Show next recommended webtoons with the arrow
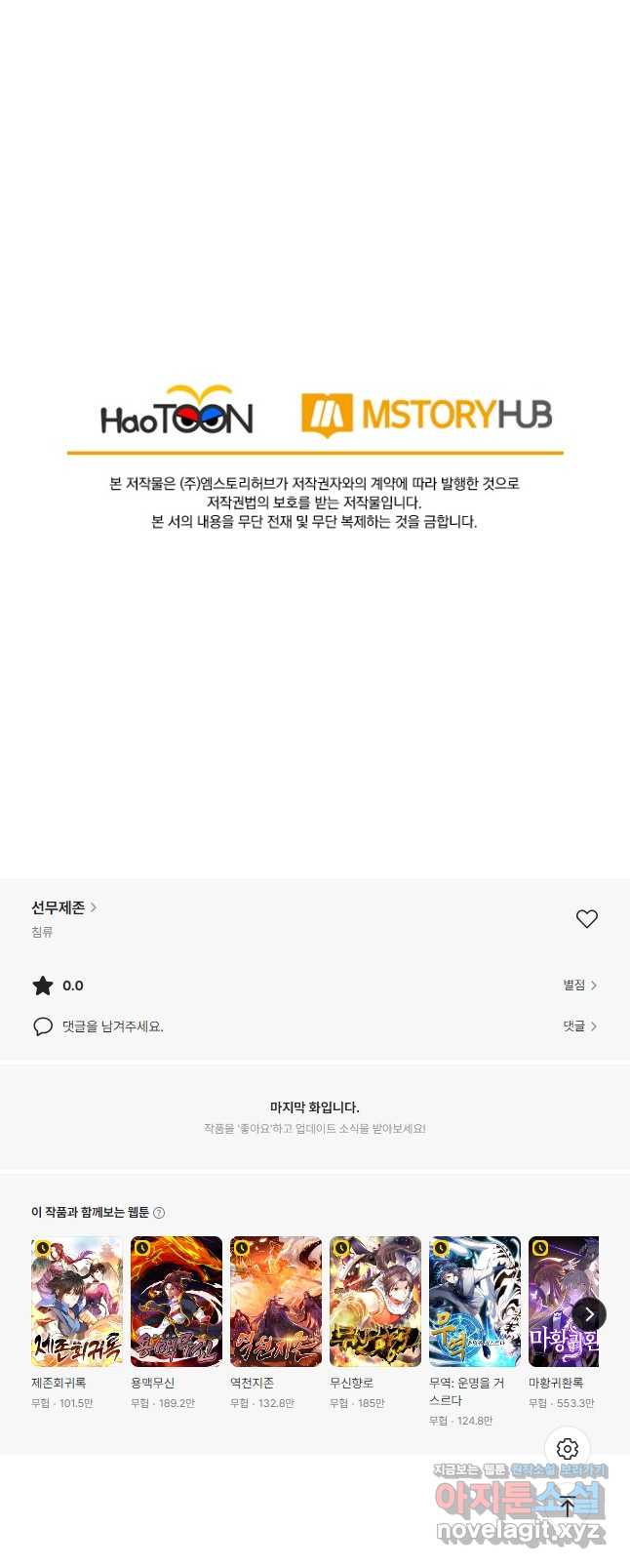 589,1314
